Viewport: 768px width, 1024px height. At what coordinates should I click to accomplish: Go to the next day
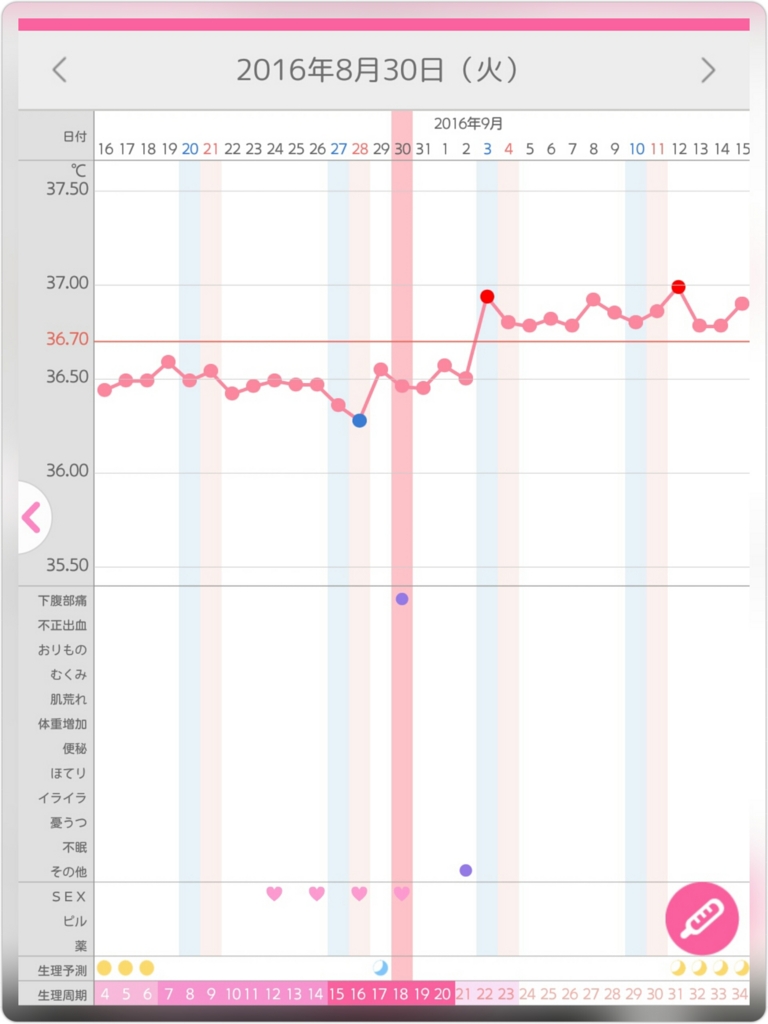(708, 70)
